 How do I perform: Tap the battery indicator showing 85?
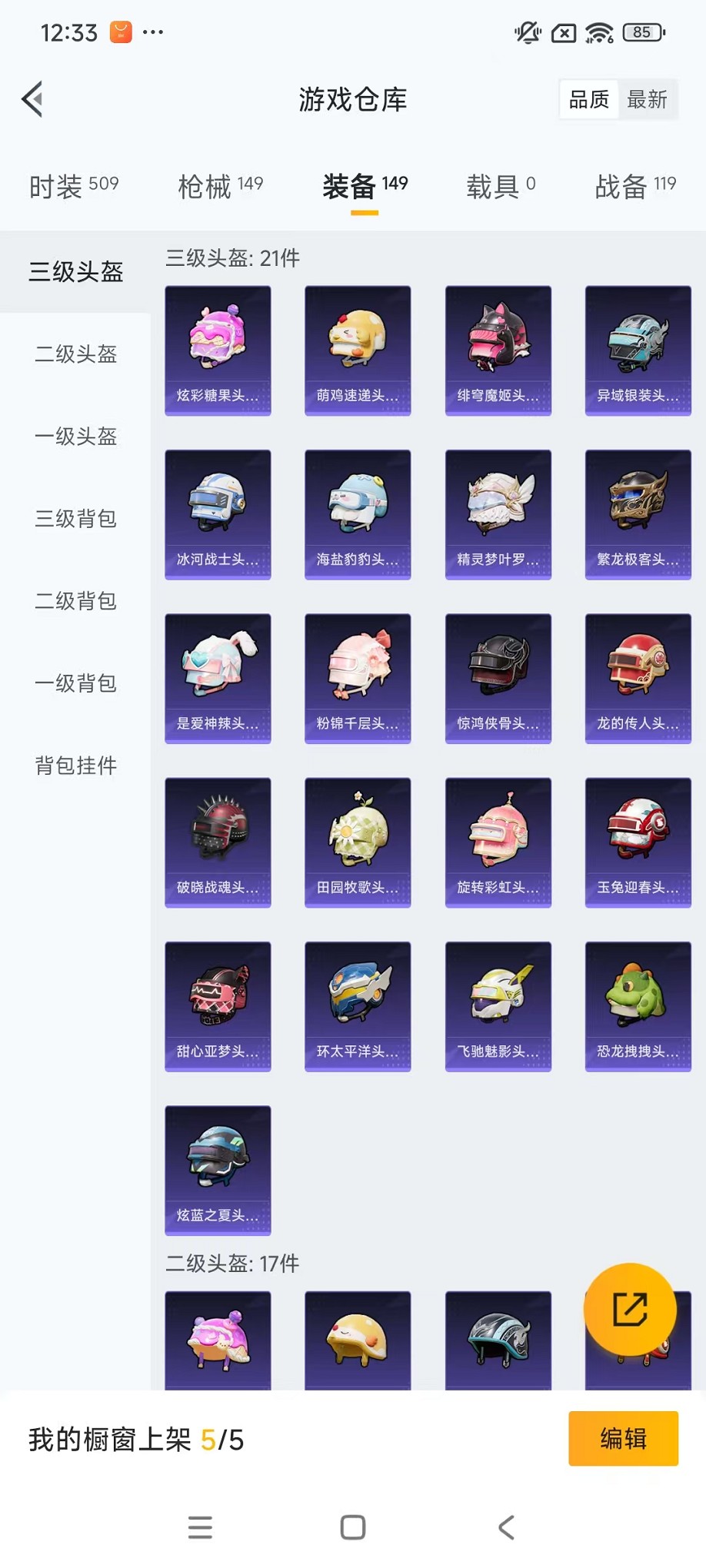(642, 33)
